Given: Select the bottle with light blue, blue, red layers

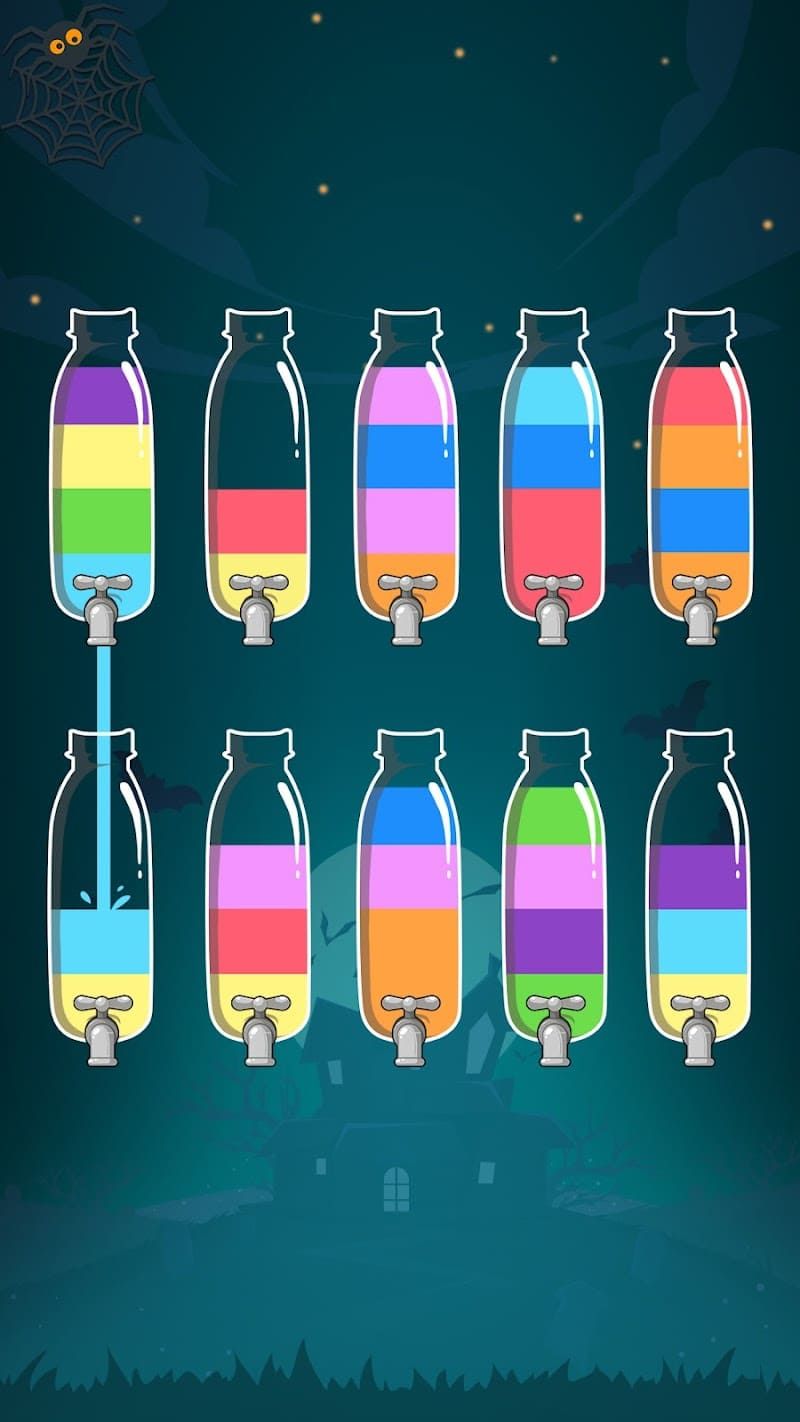Looking at the screenshot, I should coord(553,470).
